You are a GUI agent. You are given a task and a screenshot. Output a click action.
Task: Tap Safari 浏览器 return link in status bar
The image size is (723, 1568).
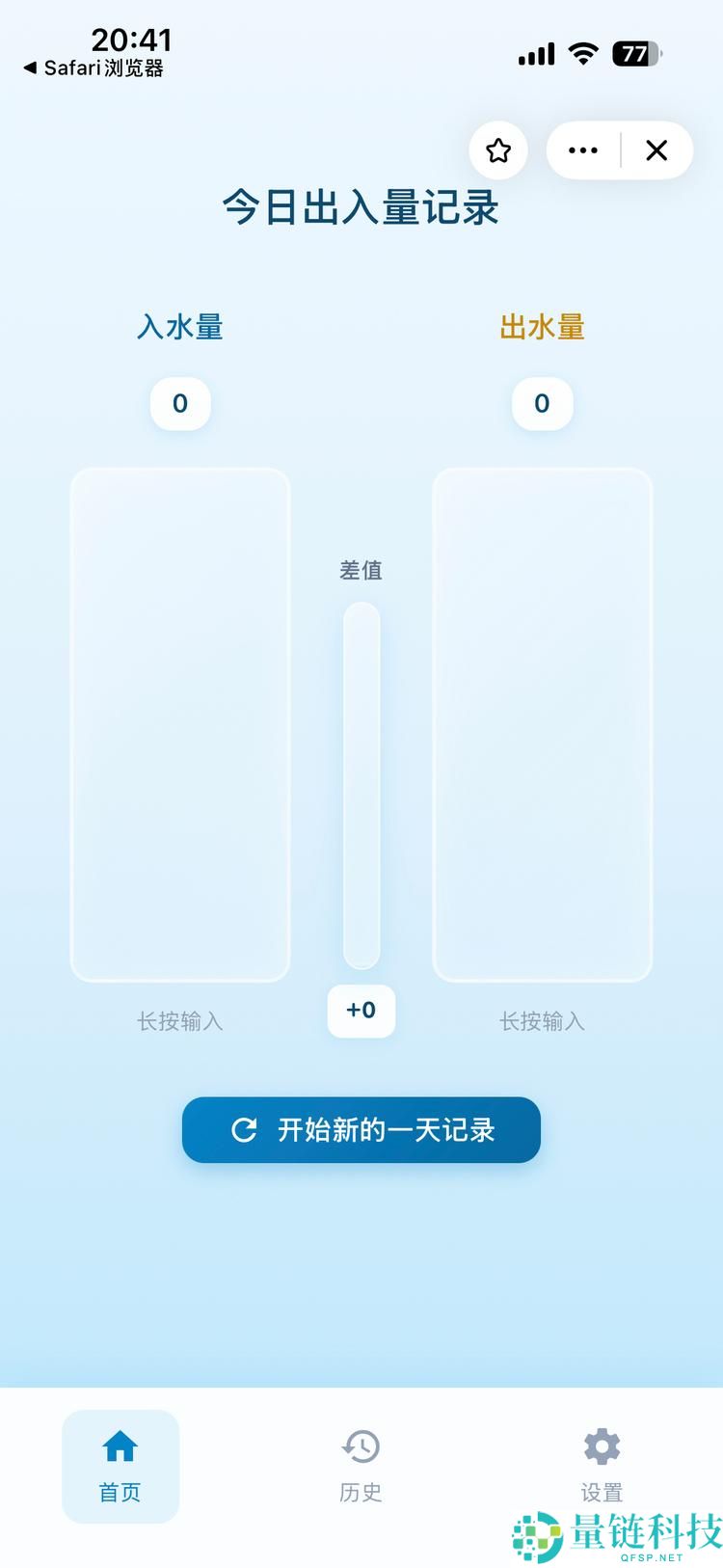click(x=92, y=68)
